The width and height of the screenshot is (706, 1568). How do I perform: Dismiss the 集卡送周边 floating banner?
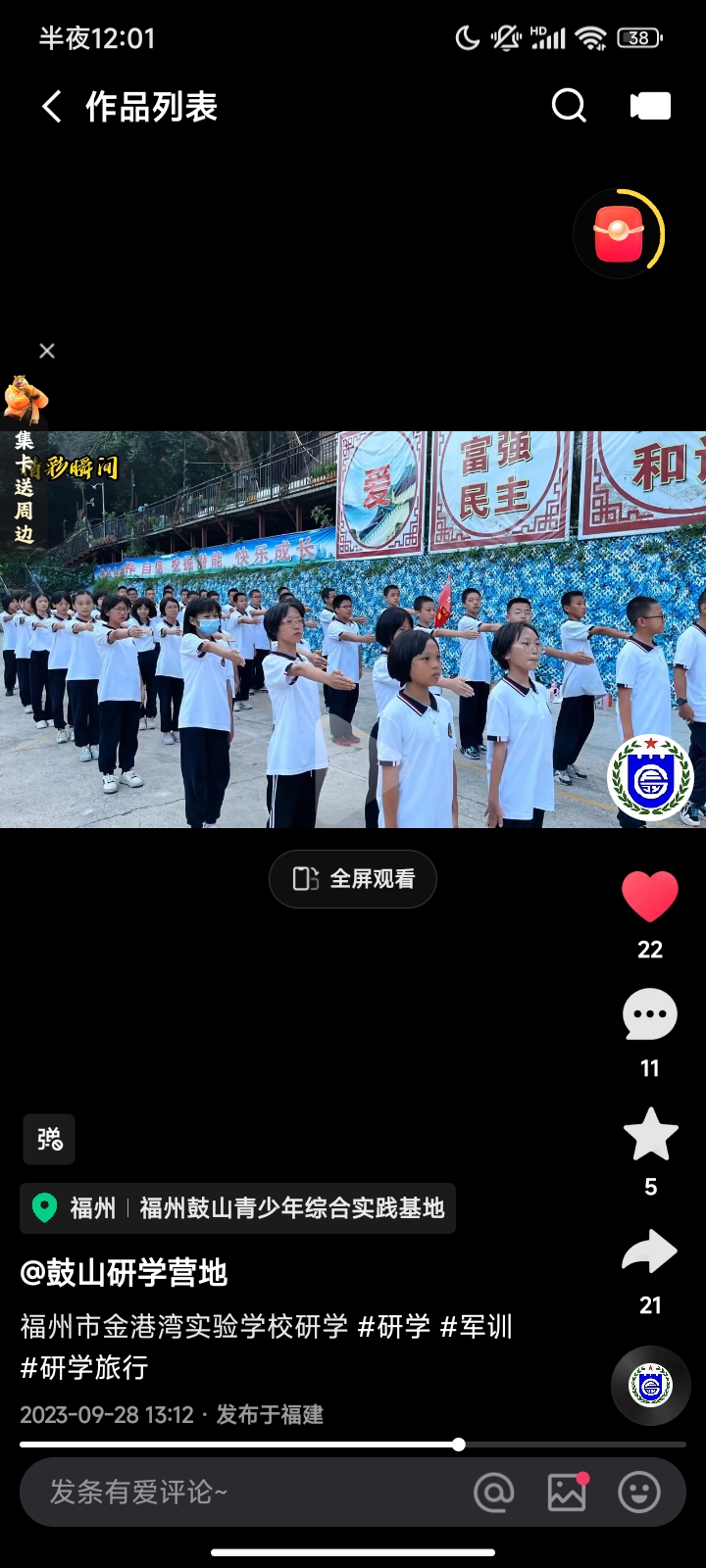(47, 351)
